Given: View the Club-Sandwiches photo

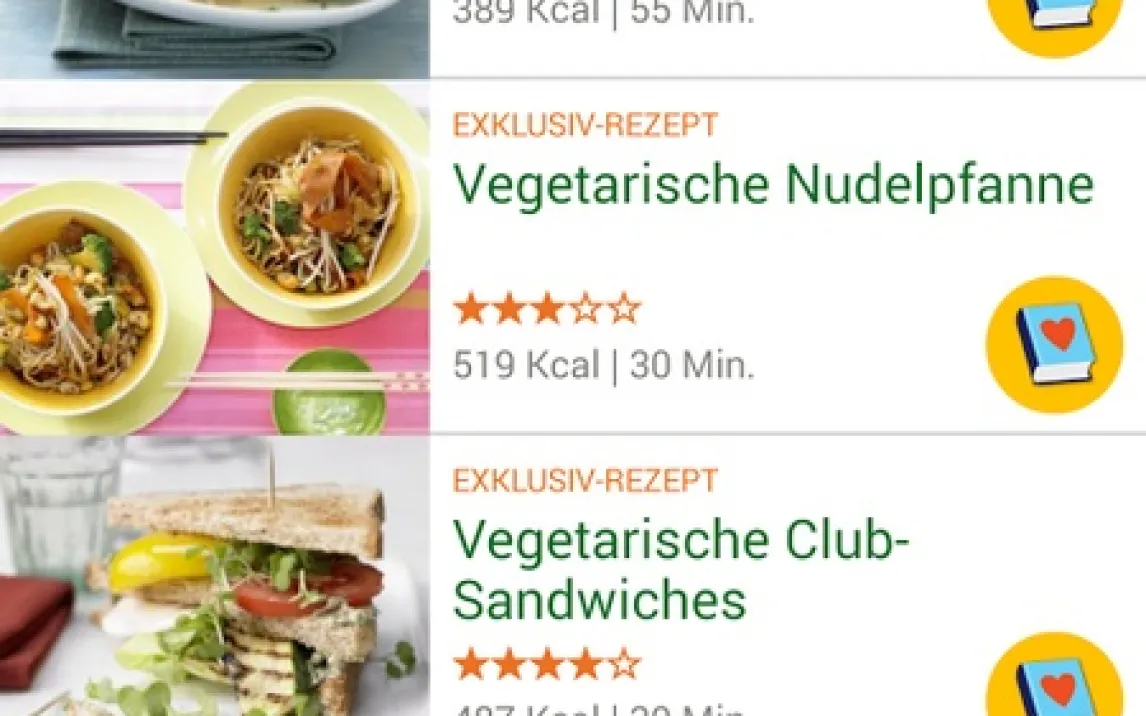Looking at the screenshot, I should 214,577.
